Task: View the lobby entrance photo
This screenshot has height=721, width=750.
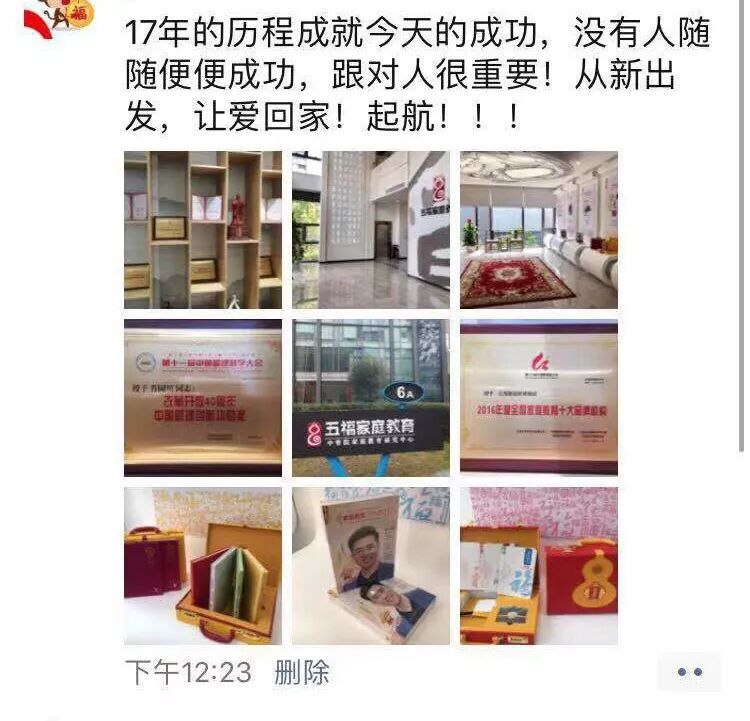Action: coord(371,229)
